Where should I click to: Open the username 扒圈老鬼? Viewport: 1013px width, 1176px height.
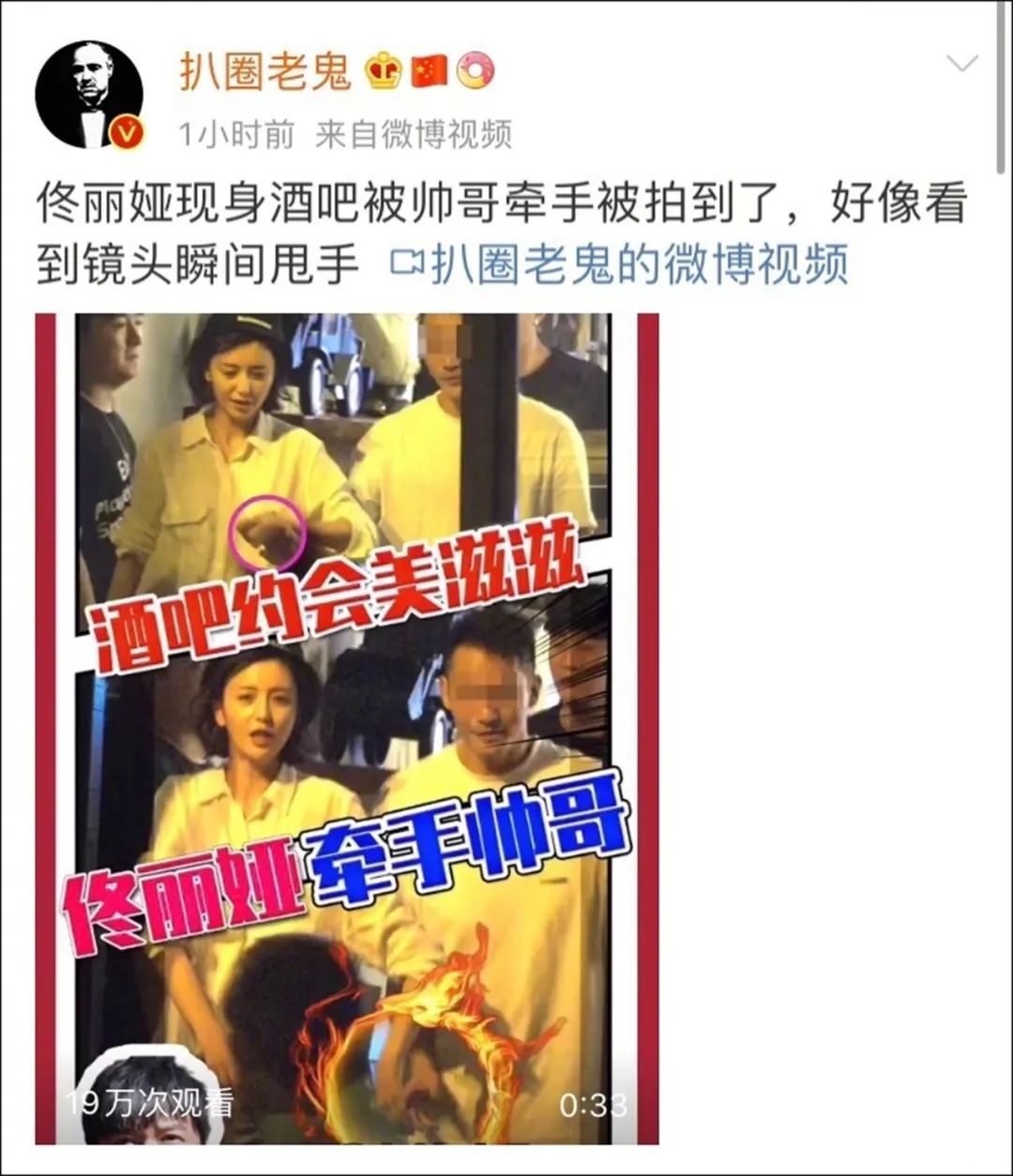(265, 73)
